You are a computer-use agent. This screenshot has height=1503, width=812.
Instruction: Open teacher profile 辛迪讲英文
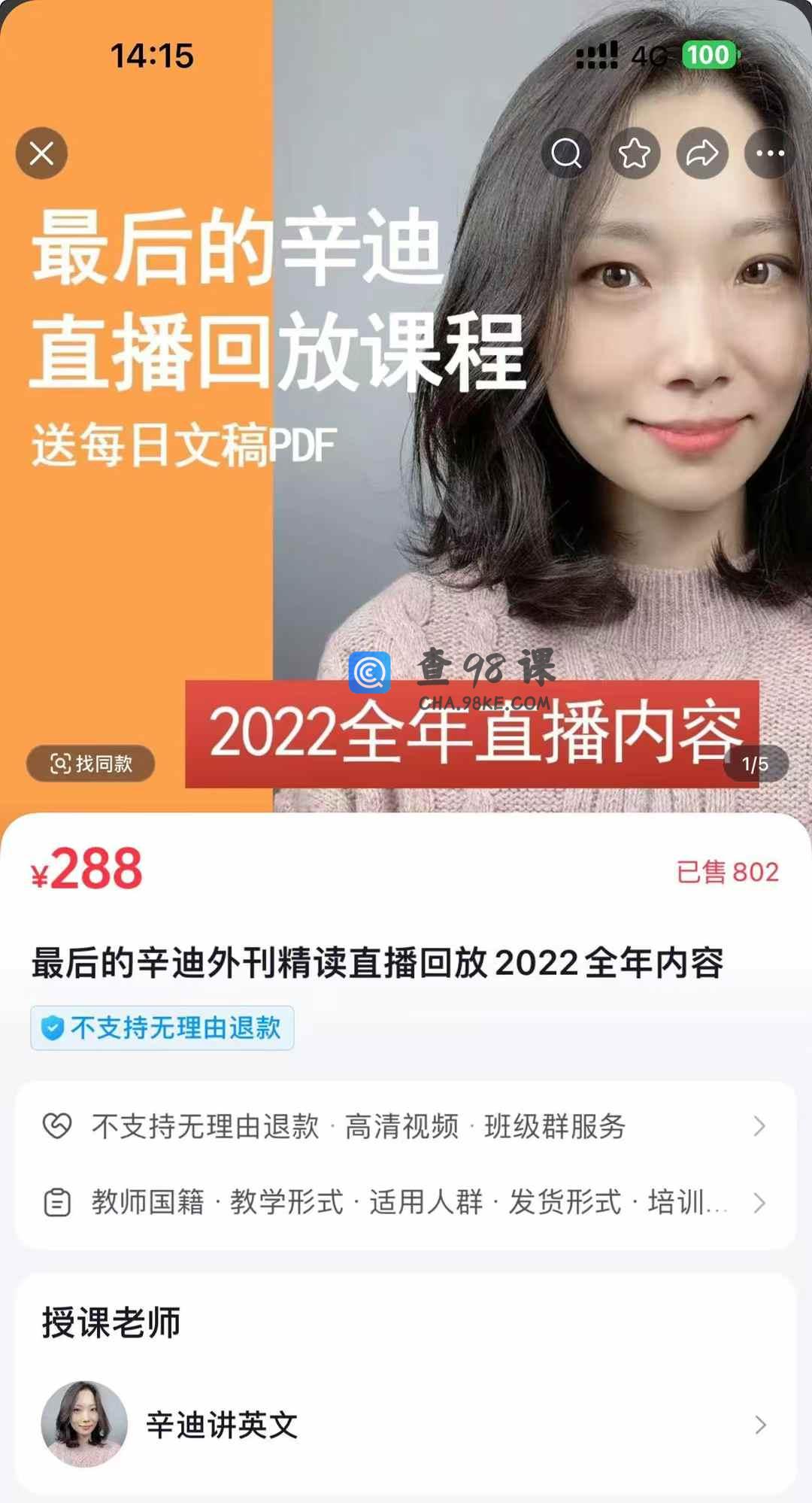pos(406,1424)
